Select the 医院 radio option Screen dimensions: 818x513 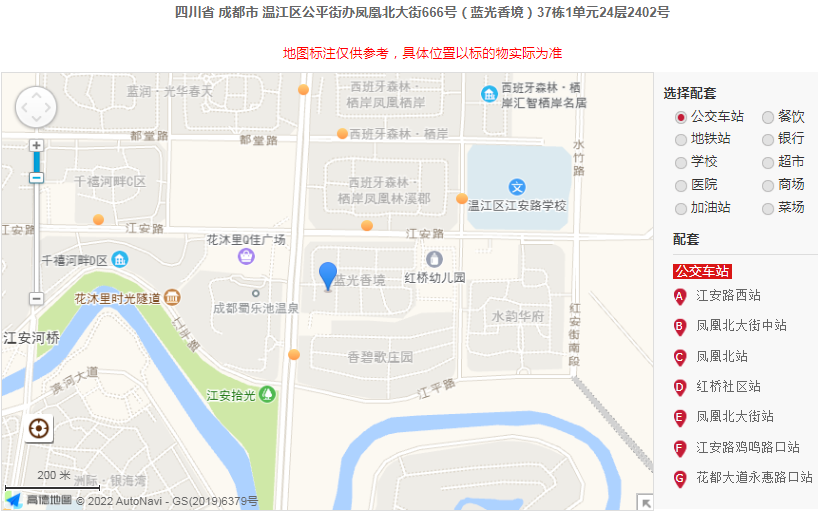point(681,186)
